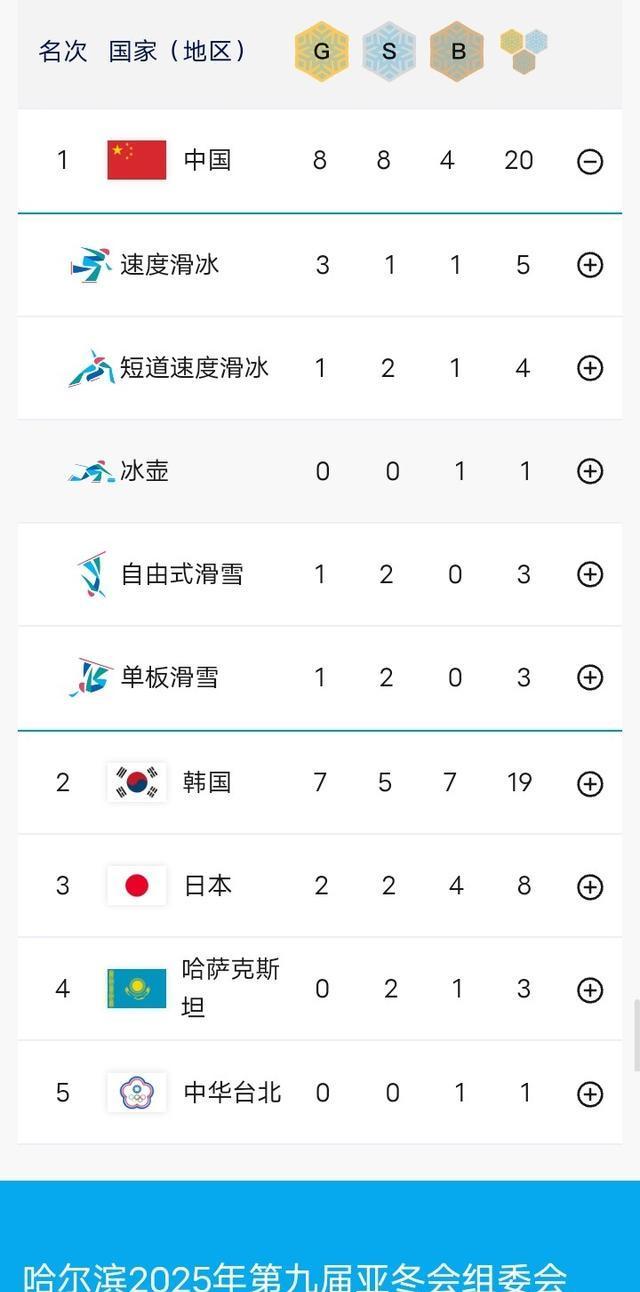The image size is (640, 1292).
Task: Collapse the 中国 medal breakdown
Action: click(x=590, y=161)
